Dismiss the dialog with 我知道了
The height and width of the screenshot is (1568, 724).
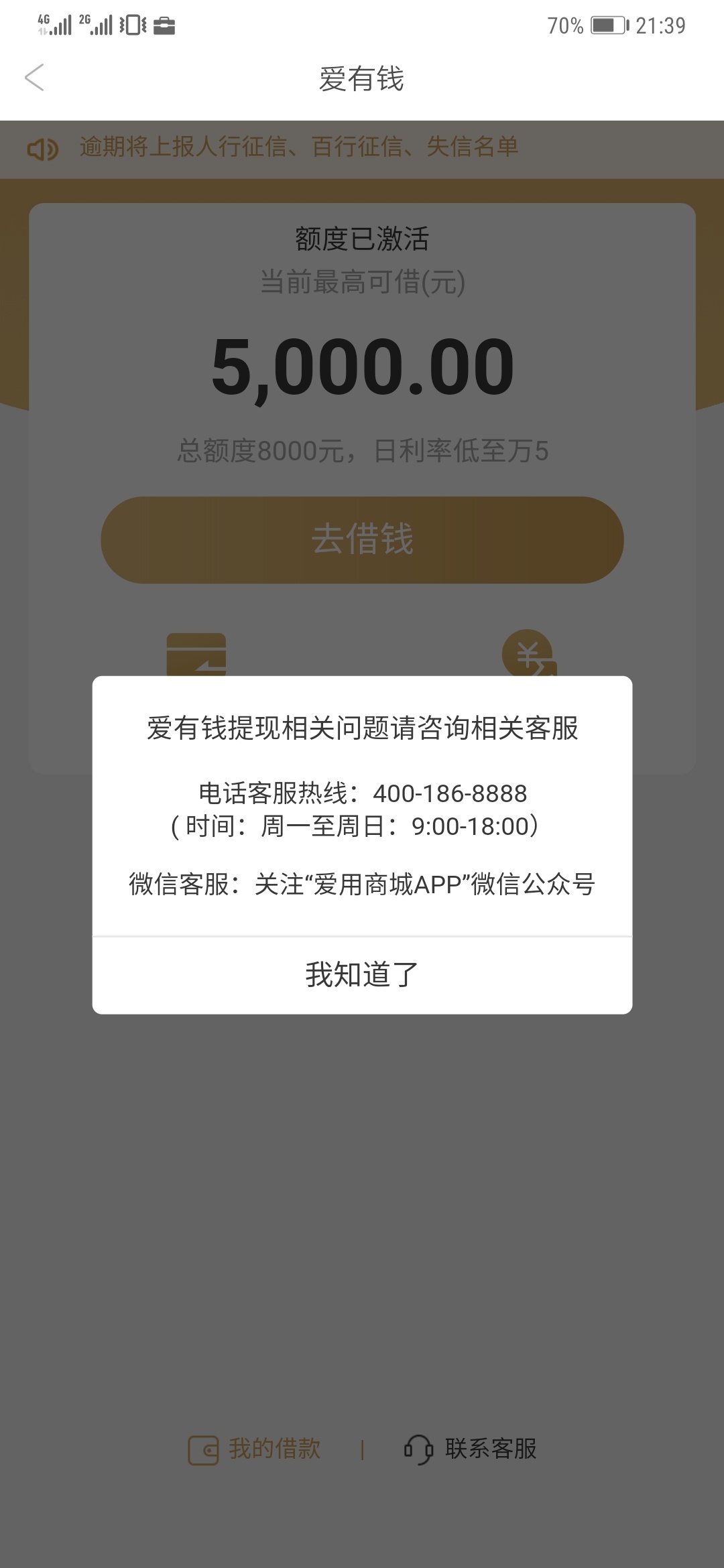pyautogui.click(x=362, y=975)
